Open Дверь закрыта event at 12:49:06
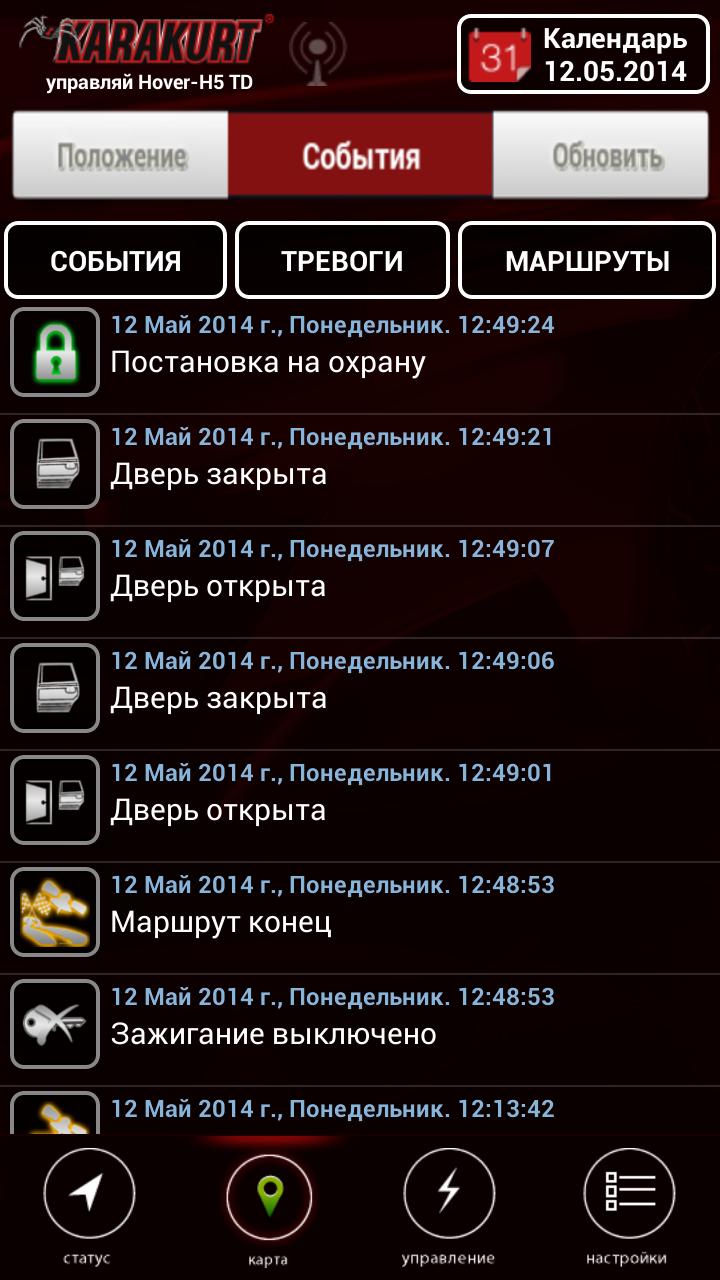 [360, 688]
